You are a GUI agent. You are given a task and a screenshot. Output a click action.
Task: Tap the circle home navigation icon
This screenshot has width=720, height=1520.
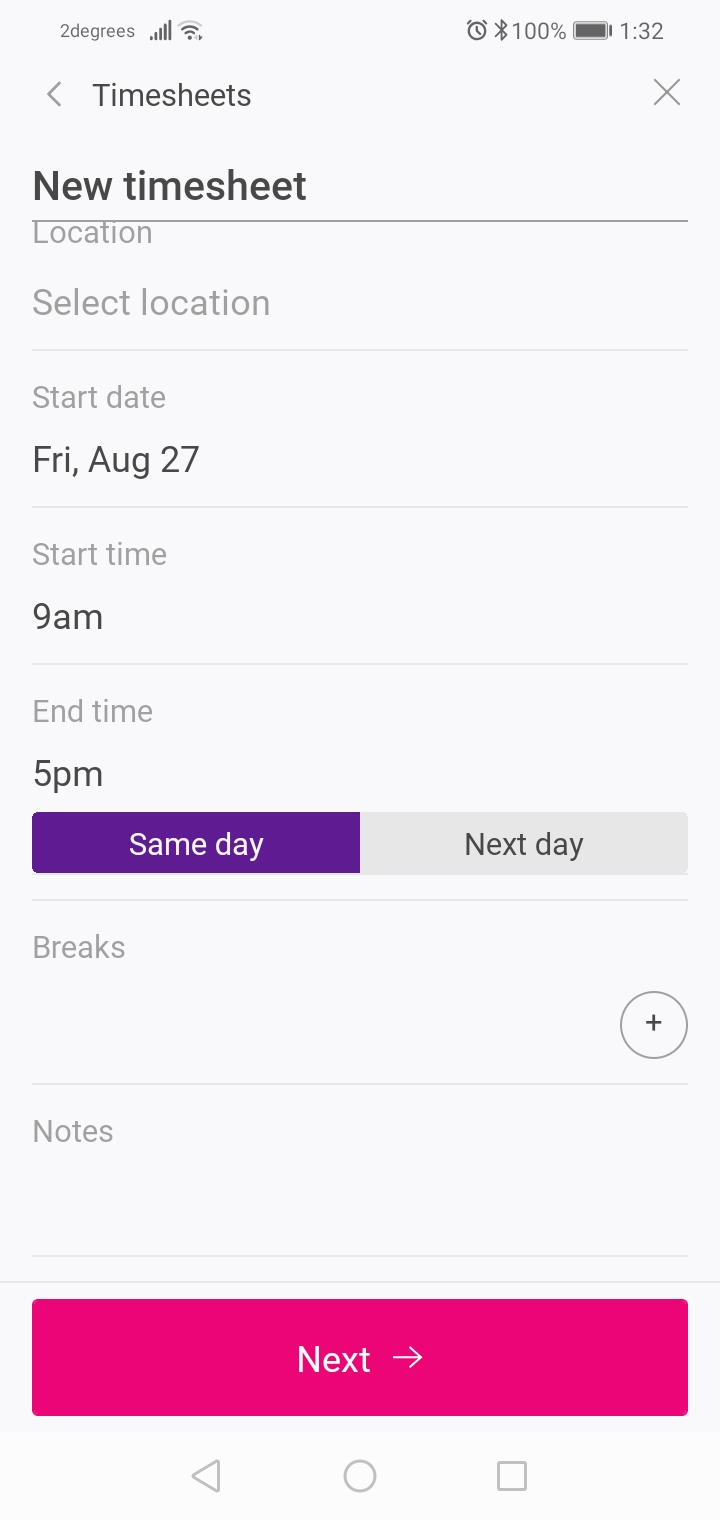pyautogui.click(x=360, y=1475)
